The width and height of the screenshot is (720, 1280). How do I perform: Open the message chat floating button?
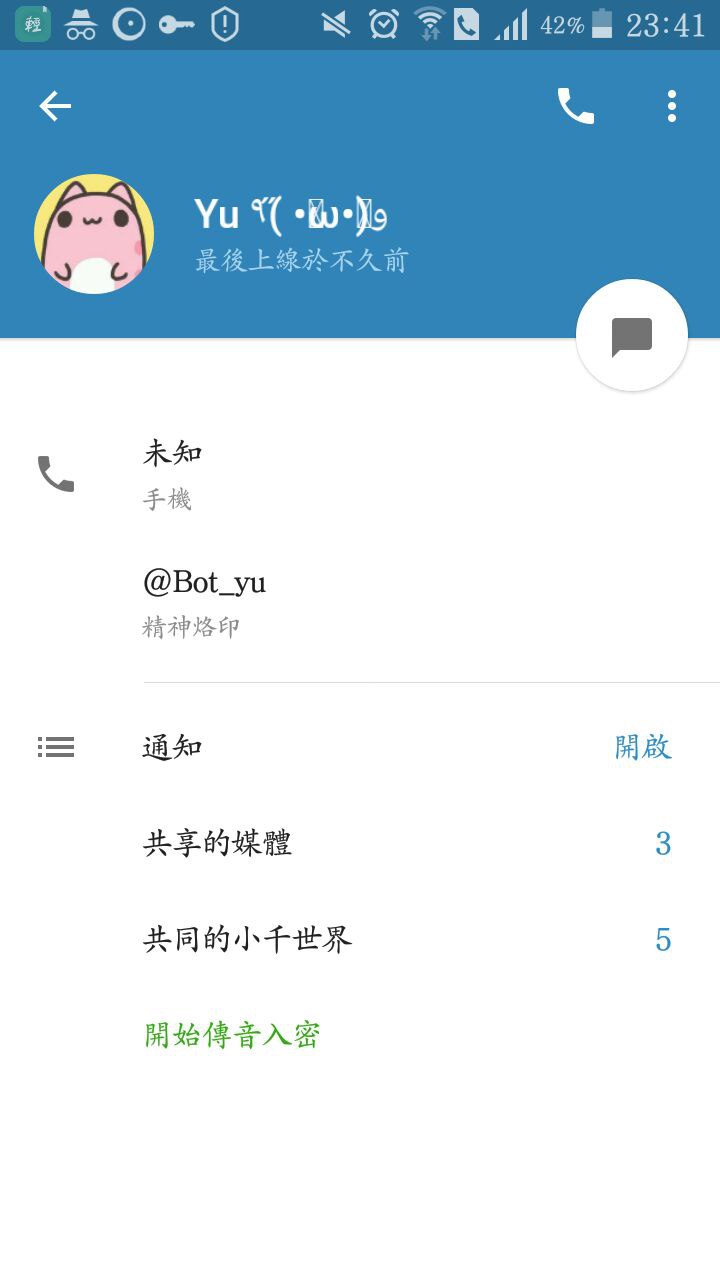[632, 336]
